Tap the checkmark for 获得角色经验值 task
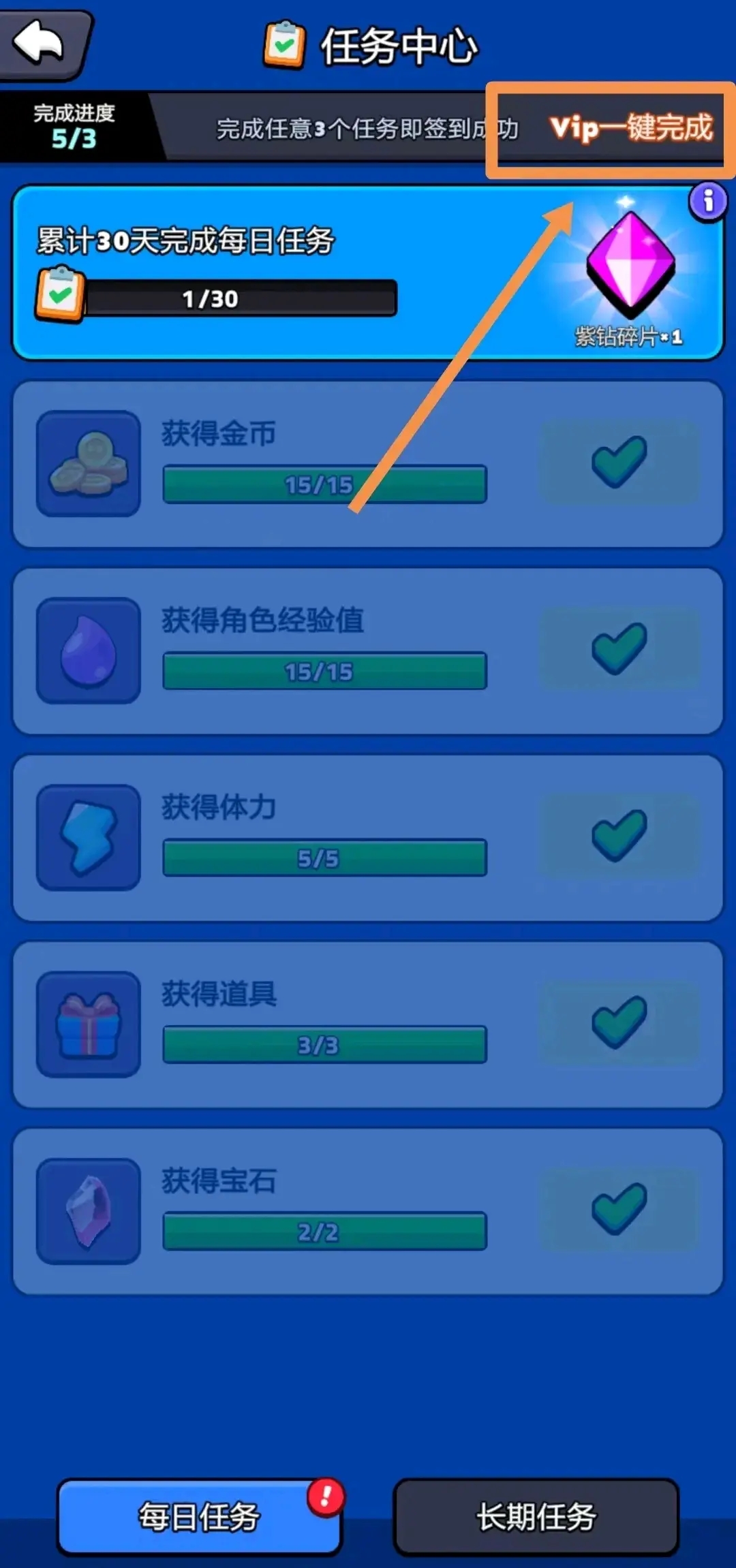This screenshot has height=1568, width=736. click(x=619, y=649)
